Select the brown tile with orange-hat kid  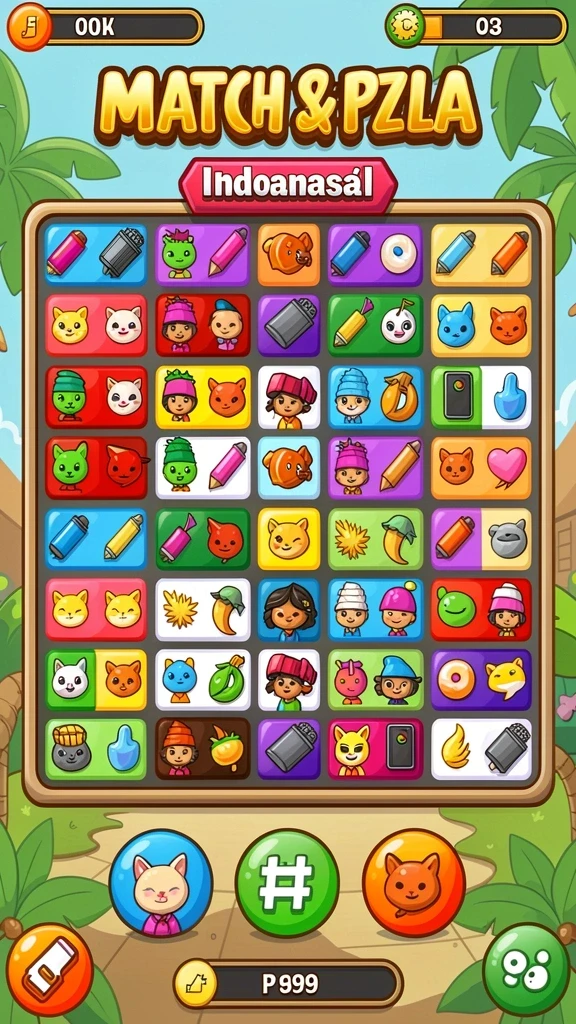[x=202, y=749]
